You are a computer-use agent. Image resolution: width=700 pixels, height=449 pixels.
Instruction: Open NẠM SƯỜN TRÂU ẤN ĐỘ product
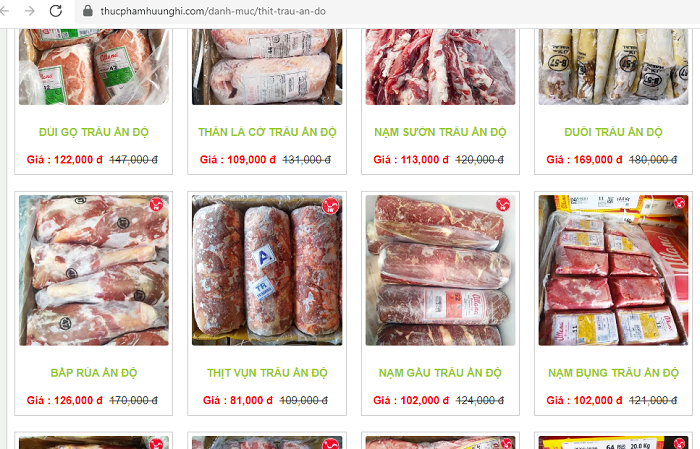440,132
